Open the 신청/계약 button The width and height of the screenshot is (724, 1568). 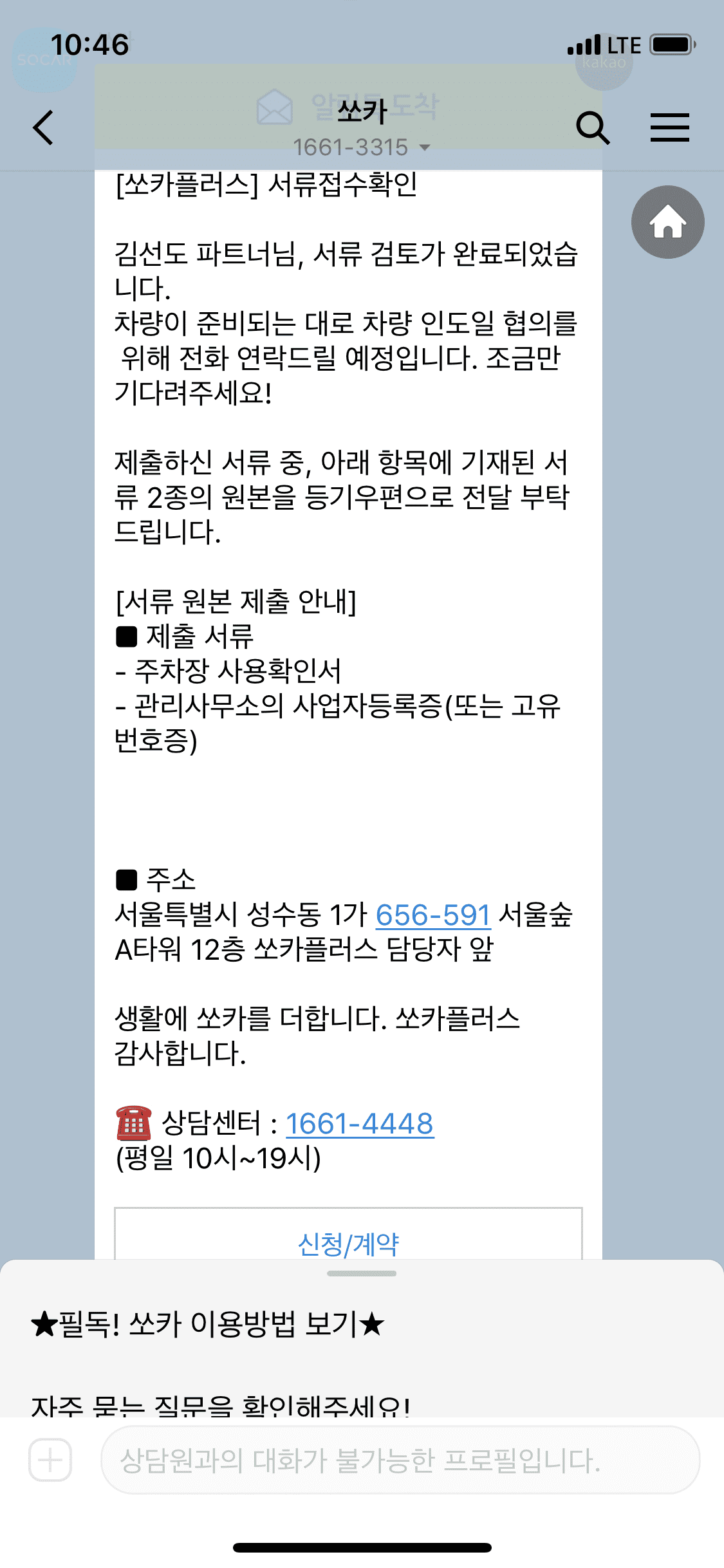(x=348, y=1244)
